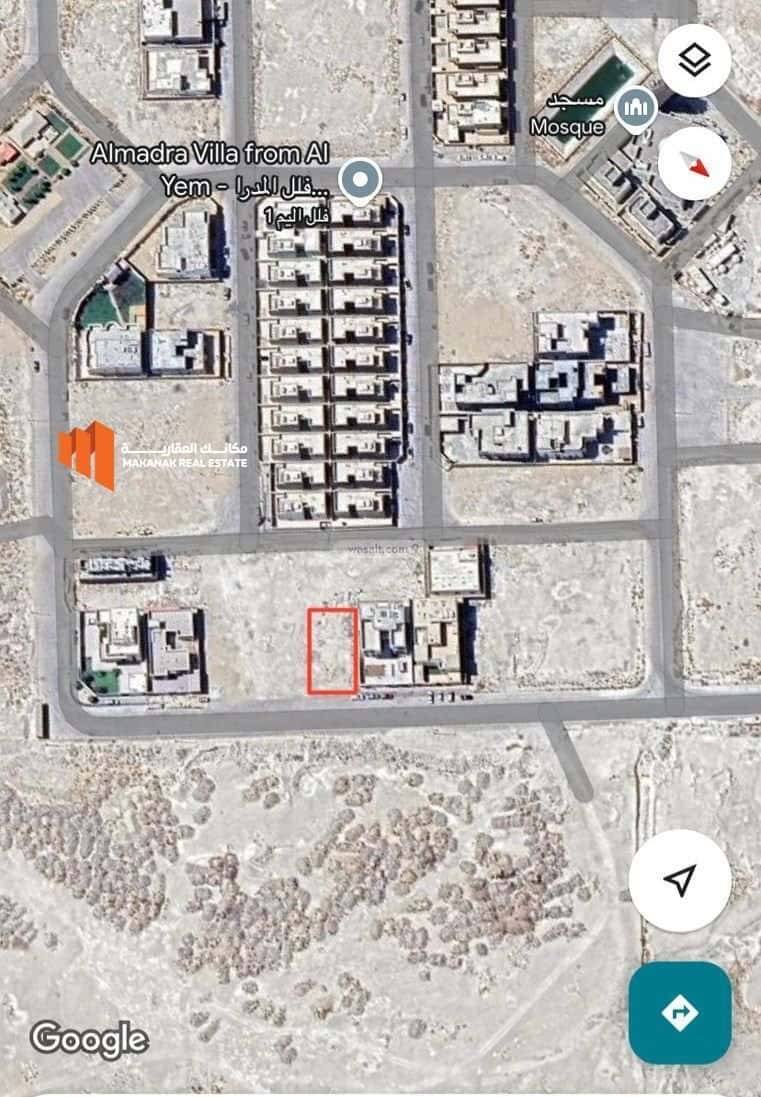Open the map layers selector
The width and height of the screenshot is (761, 1097).
(x=694, y=61)
